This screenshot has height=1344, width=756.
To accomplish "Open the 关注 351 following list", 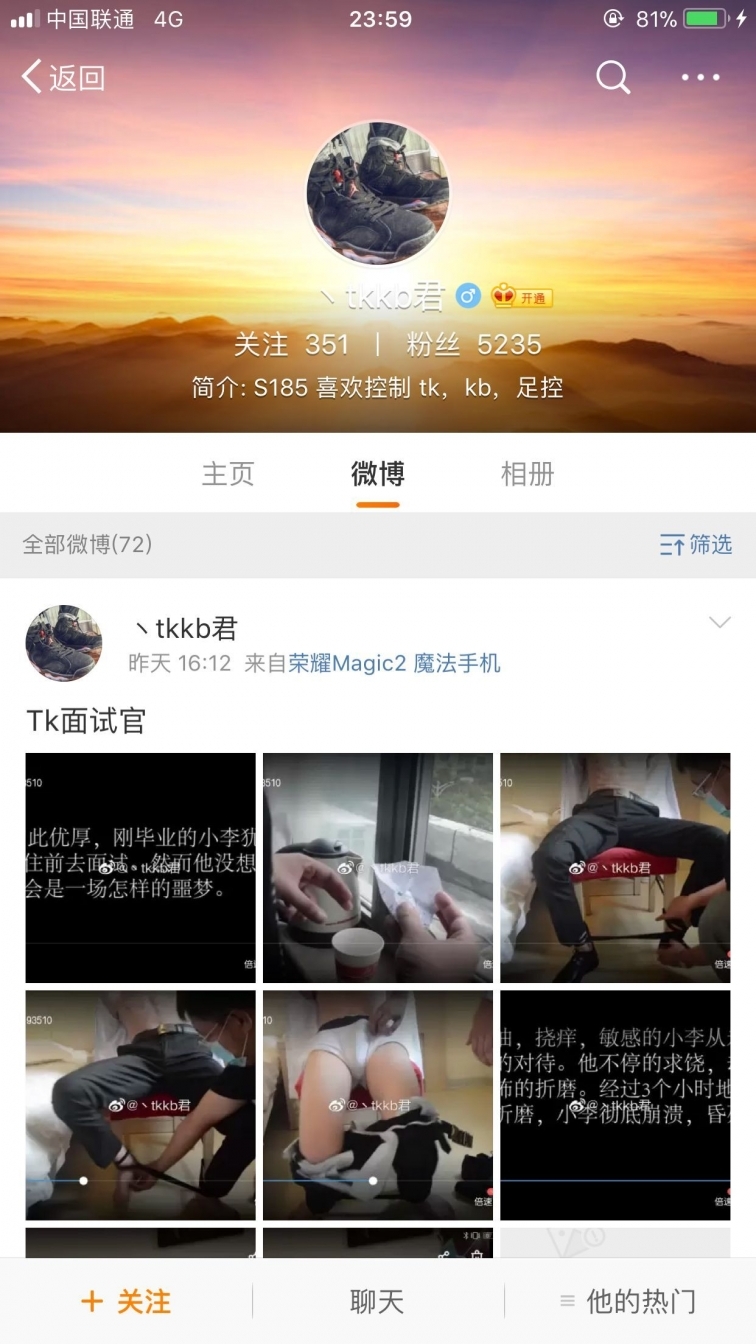I will pyautogui.click(x=291, y=345).
